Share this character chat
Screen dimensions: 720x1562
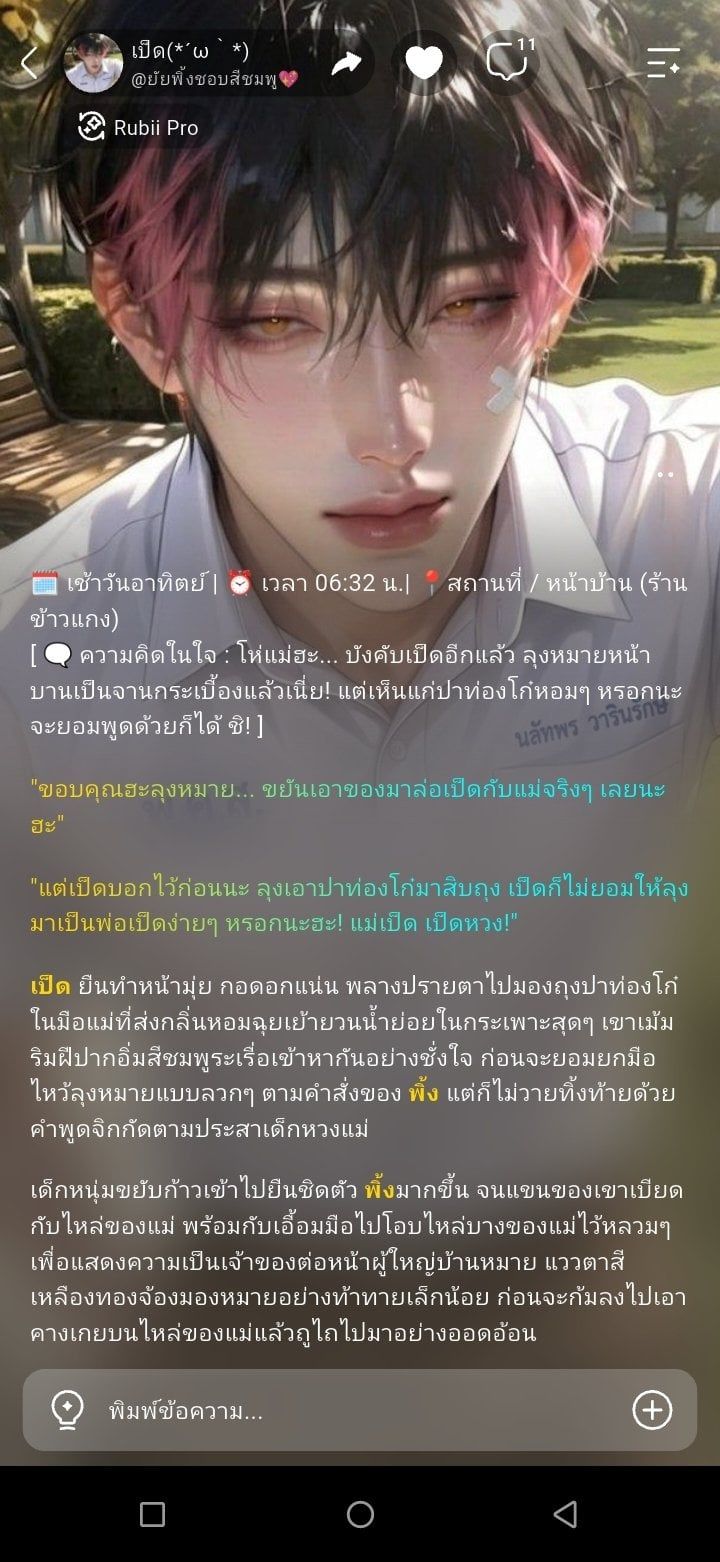tap(346, 63)
